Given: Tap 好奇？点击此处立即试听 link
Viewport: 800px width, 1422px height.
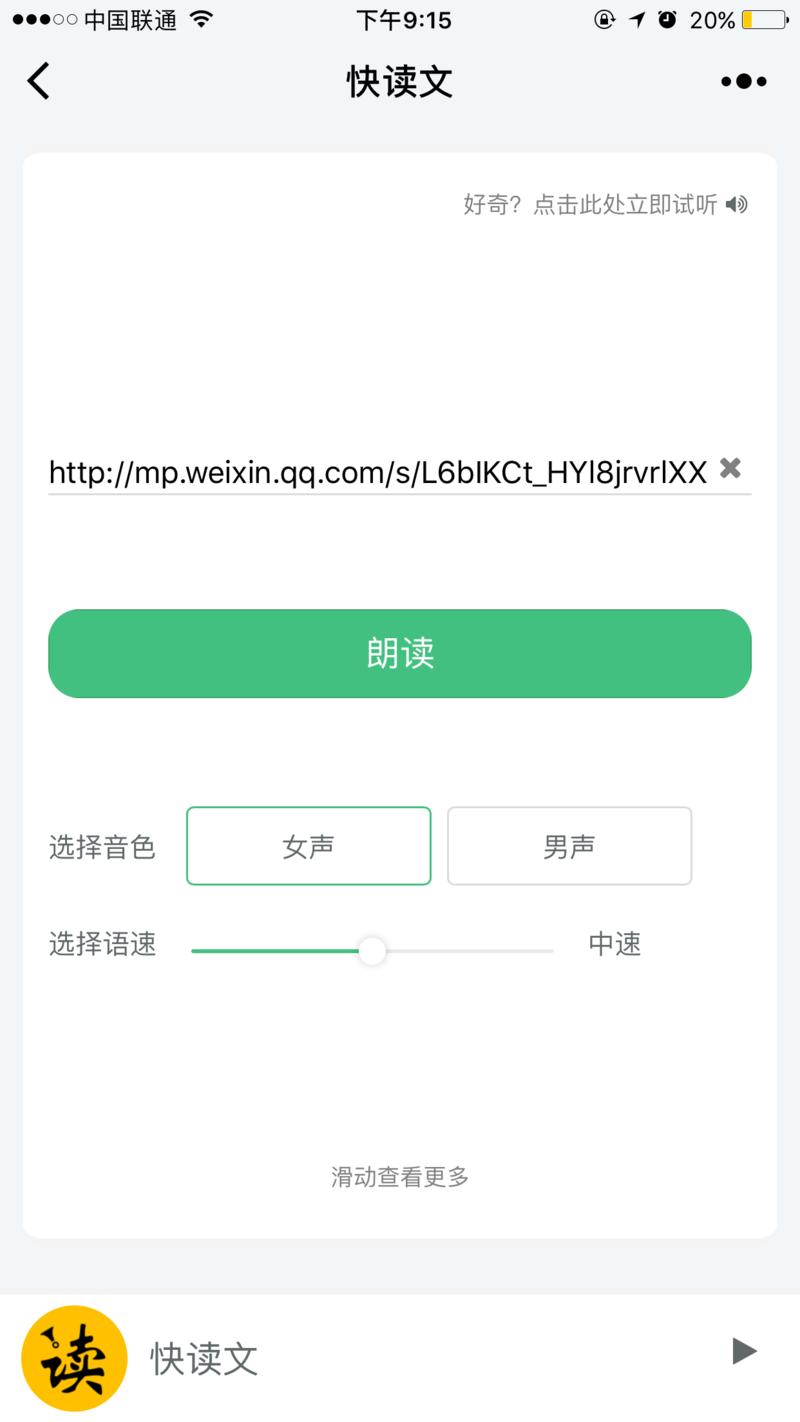Looking at the screenshot, I should (590, 203).
